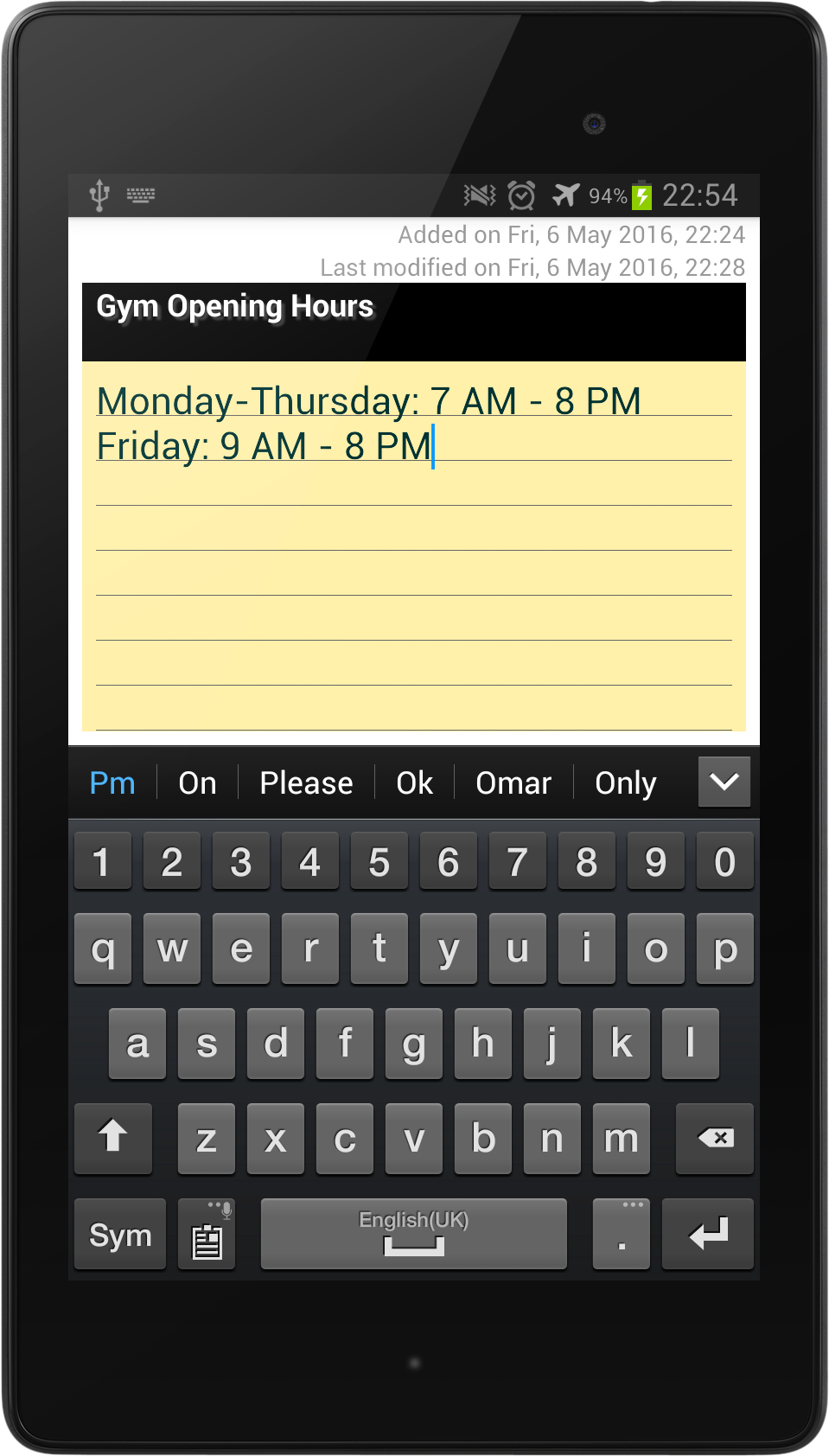
Task: Tap the English(UK) space bar
Action: click(414, 1234)
